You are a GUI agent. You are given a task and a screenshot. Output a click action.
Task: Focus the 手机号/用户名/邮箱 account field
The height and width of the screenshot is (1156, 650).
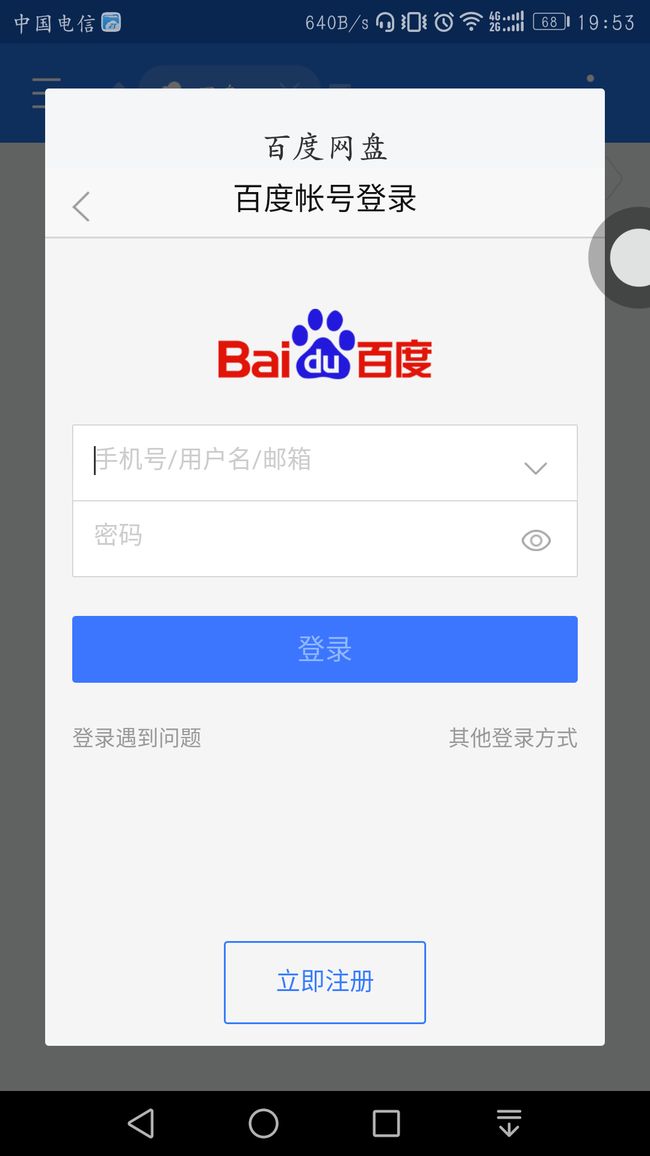click(x=295, y=462)
